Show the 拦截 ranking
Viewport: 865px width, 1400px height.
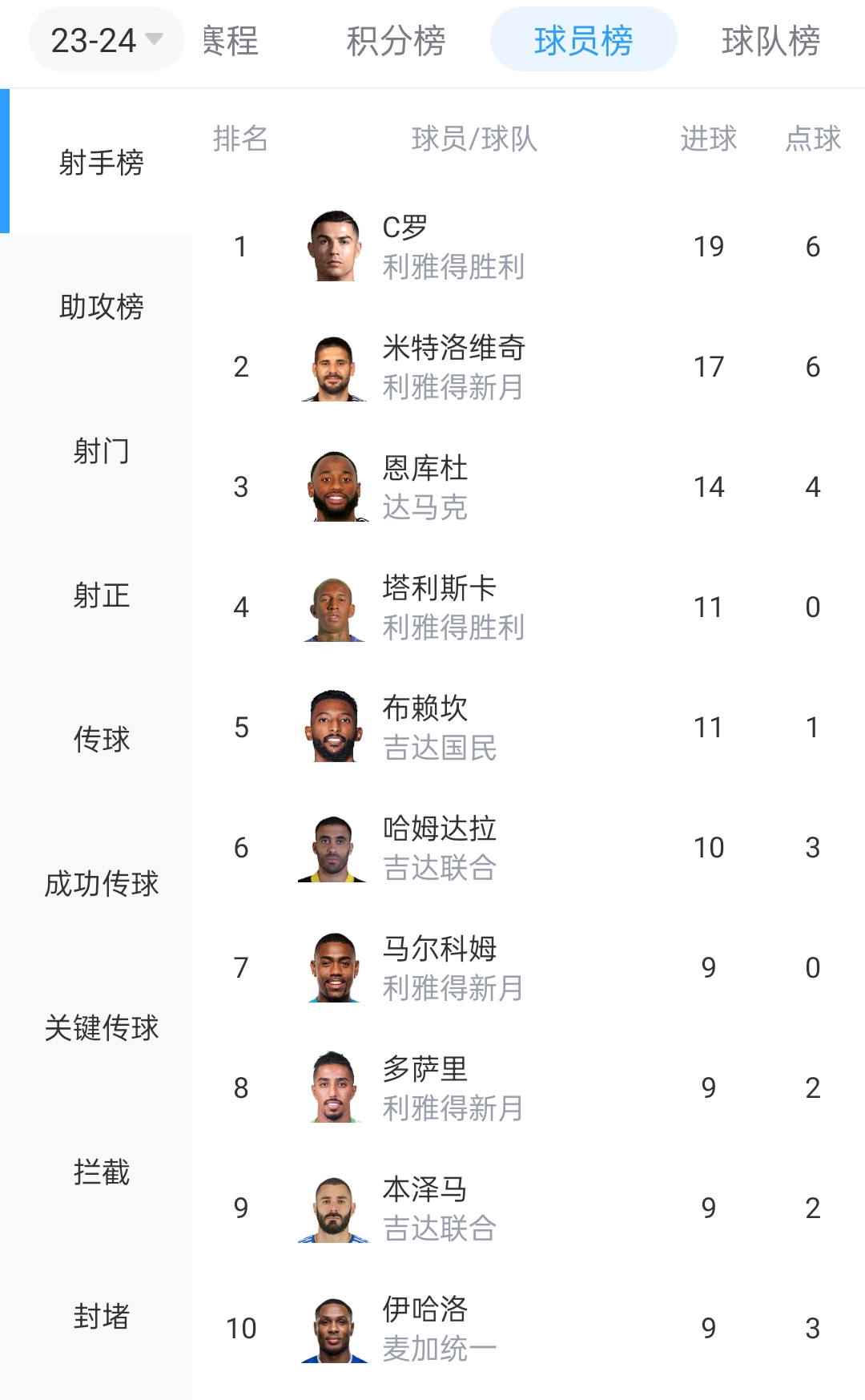point(101,1172)
